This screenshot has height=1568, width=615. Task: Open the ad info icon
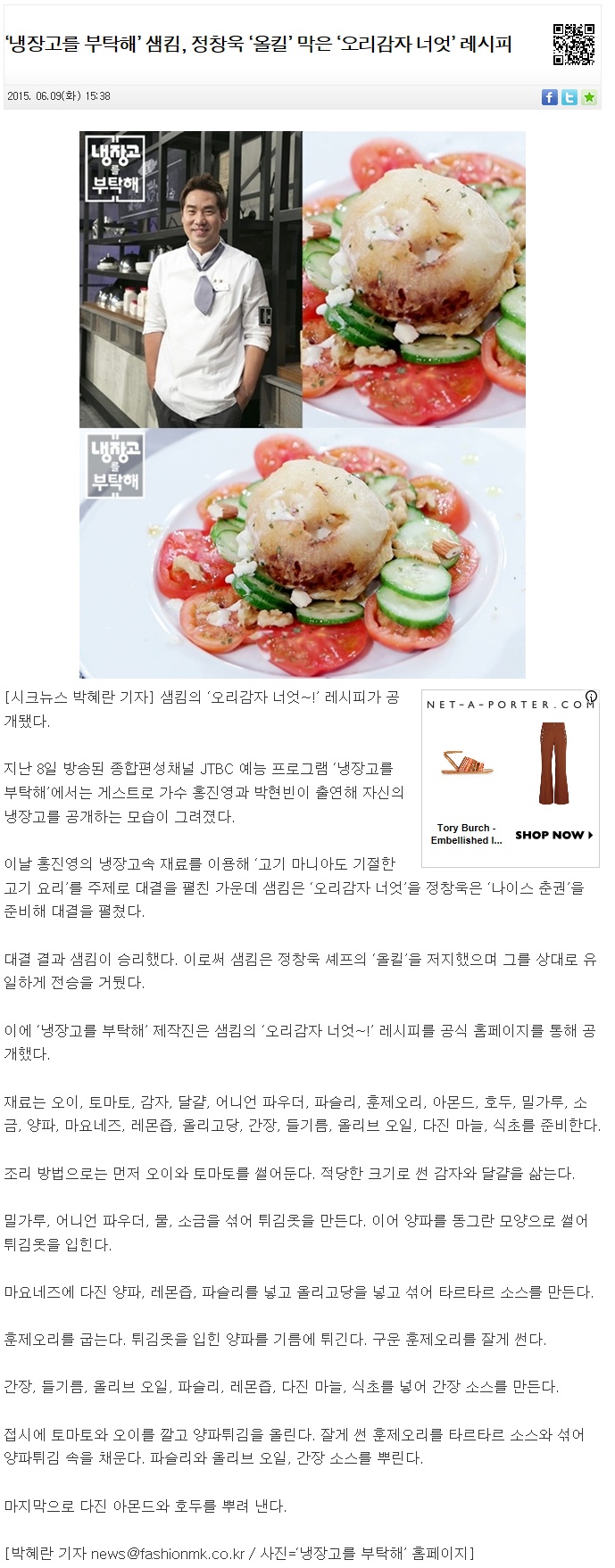[592, 695]
